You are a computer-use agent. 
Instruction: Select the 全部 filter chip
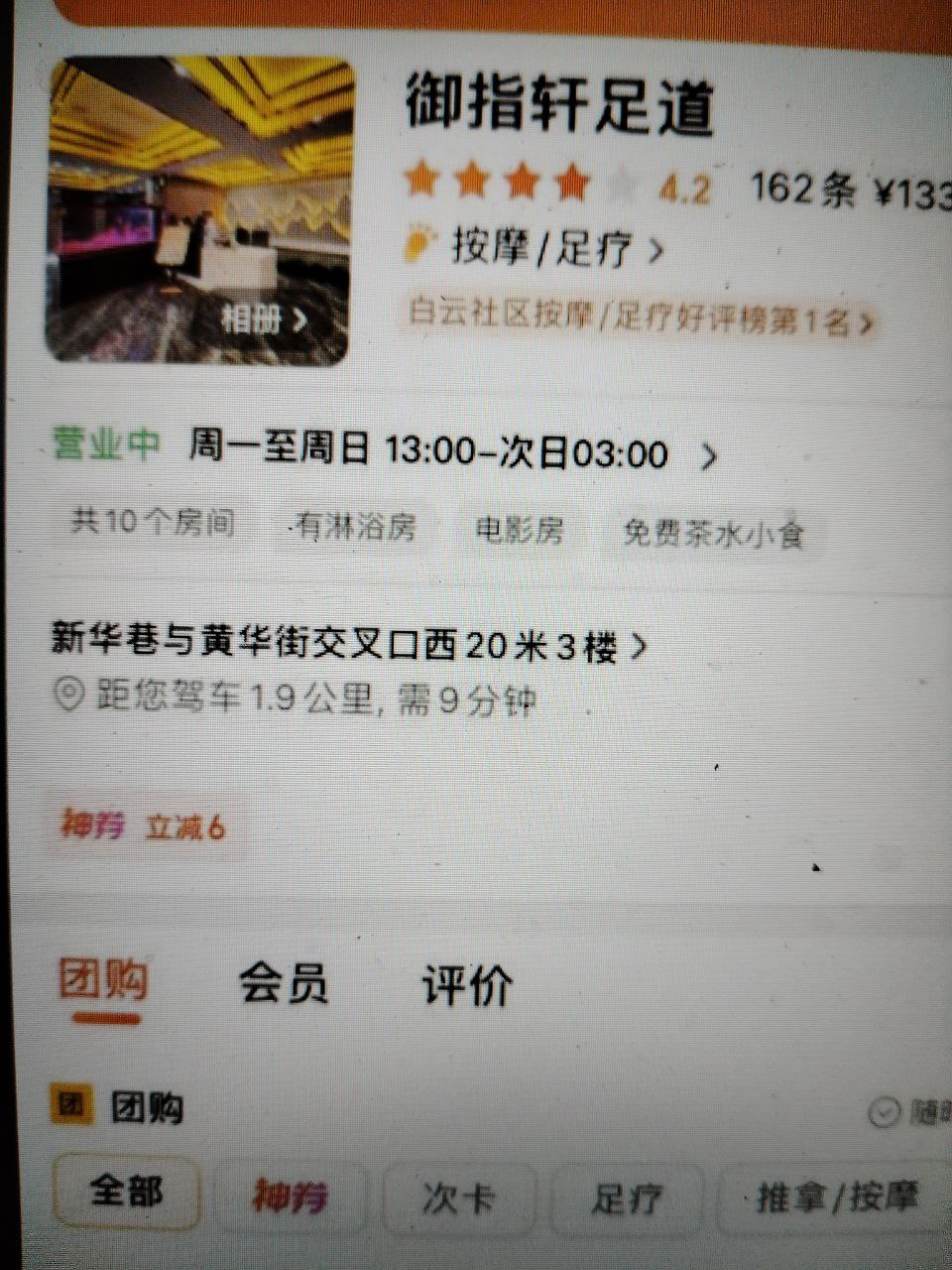pyautogui.click(x=126, y=1191)
